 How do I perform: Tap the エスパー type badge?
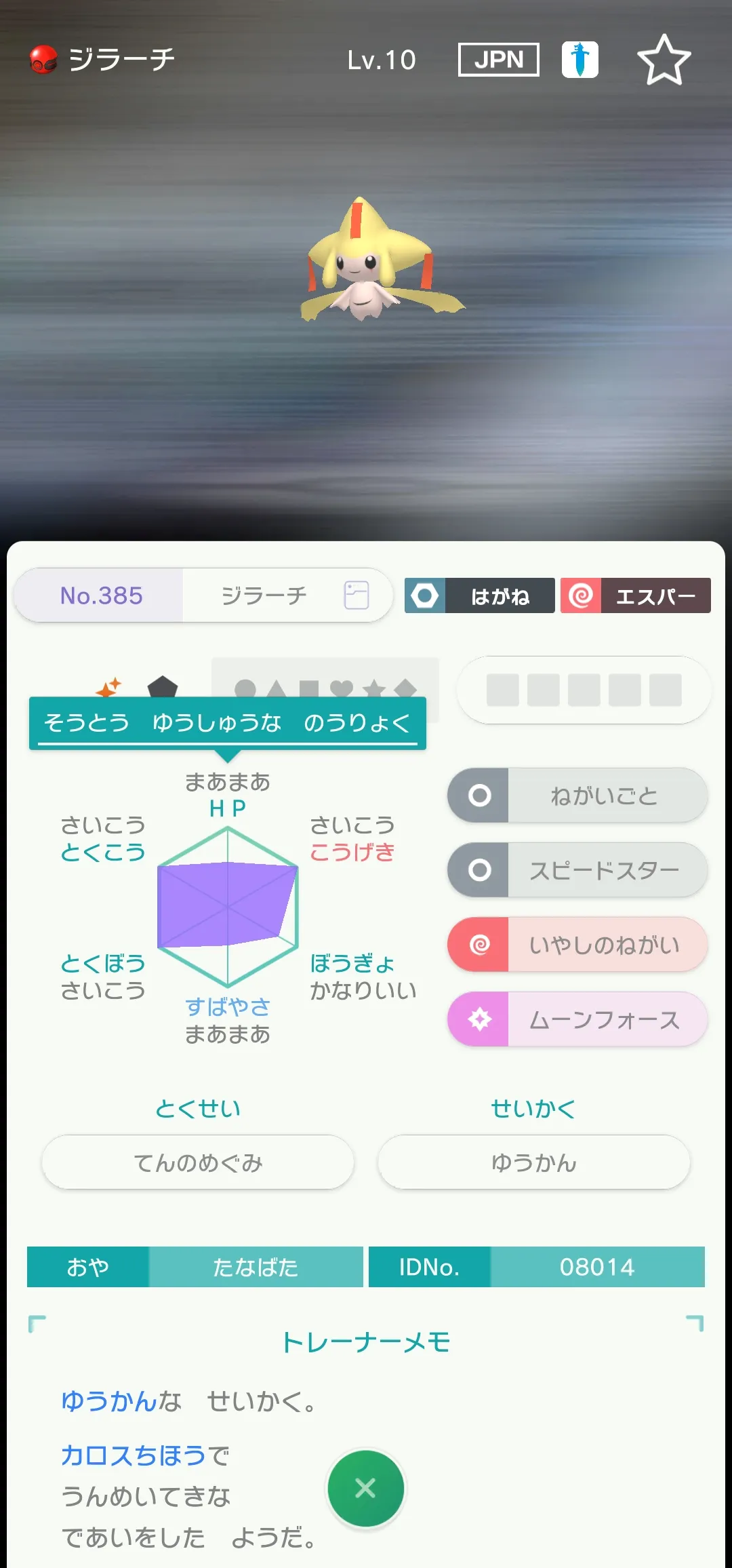click(x=636, y=595)
